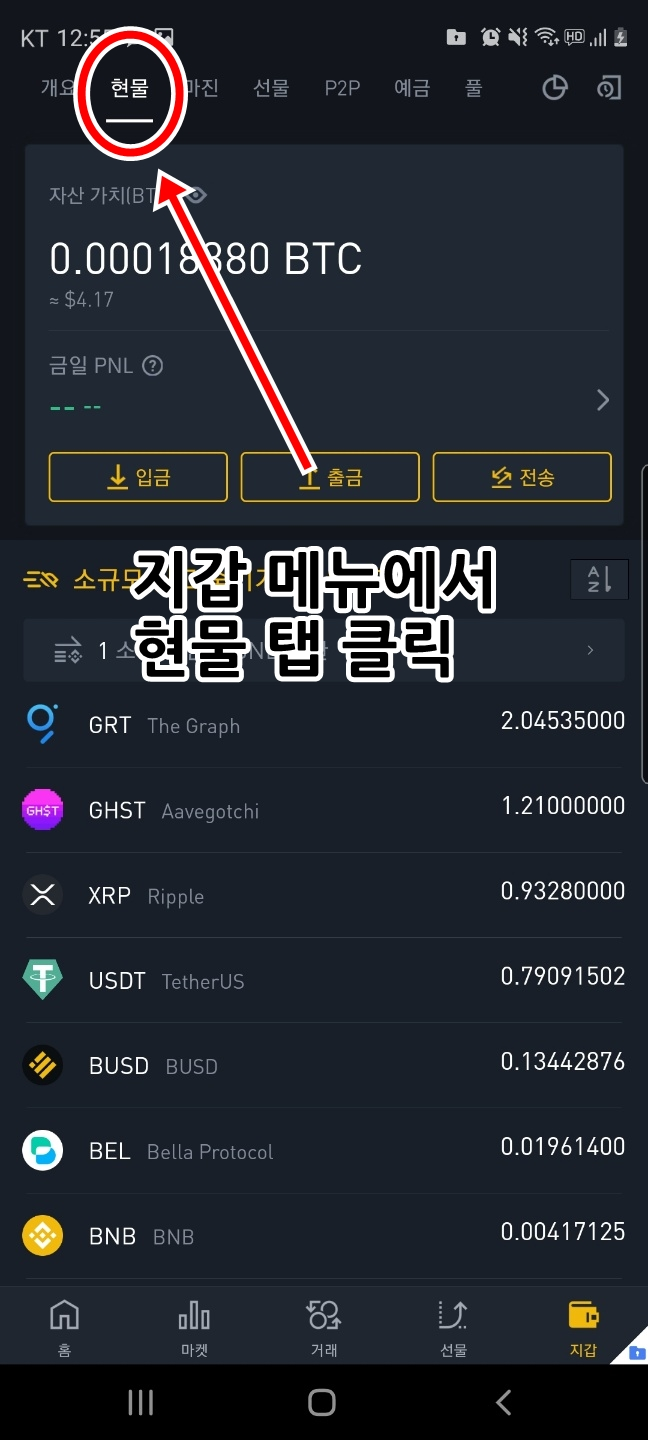Open the BNB asset row
This screenshot has height=1440, width=648.
pos(324,1236)
